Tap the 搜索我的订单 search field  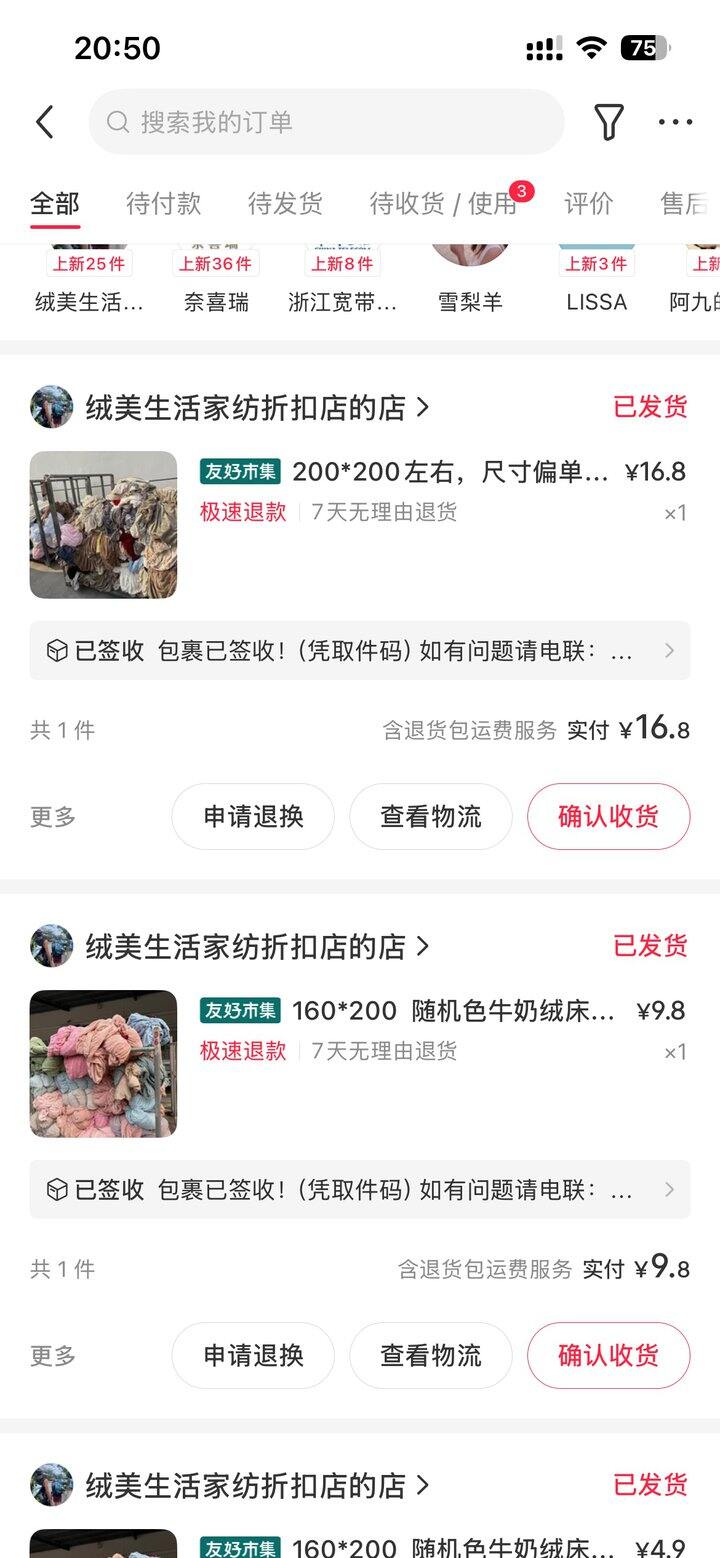(325, 121)
